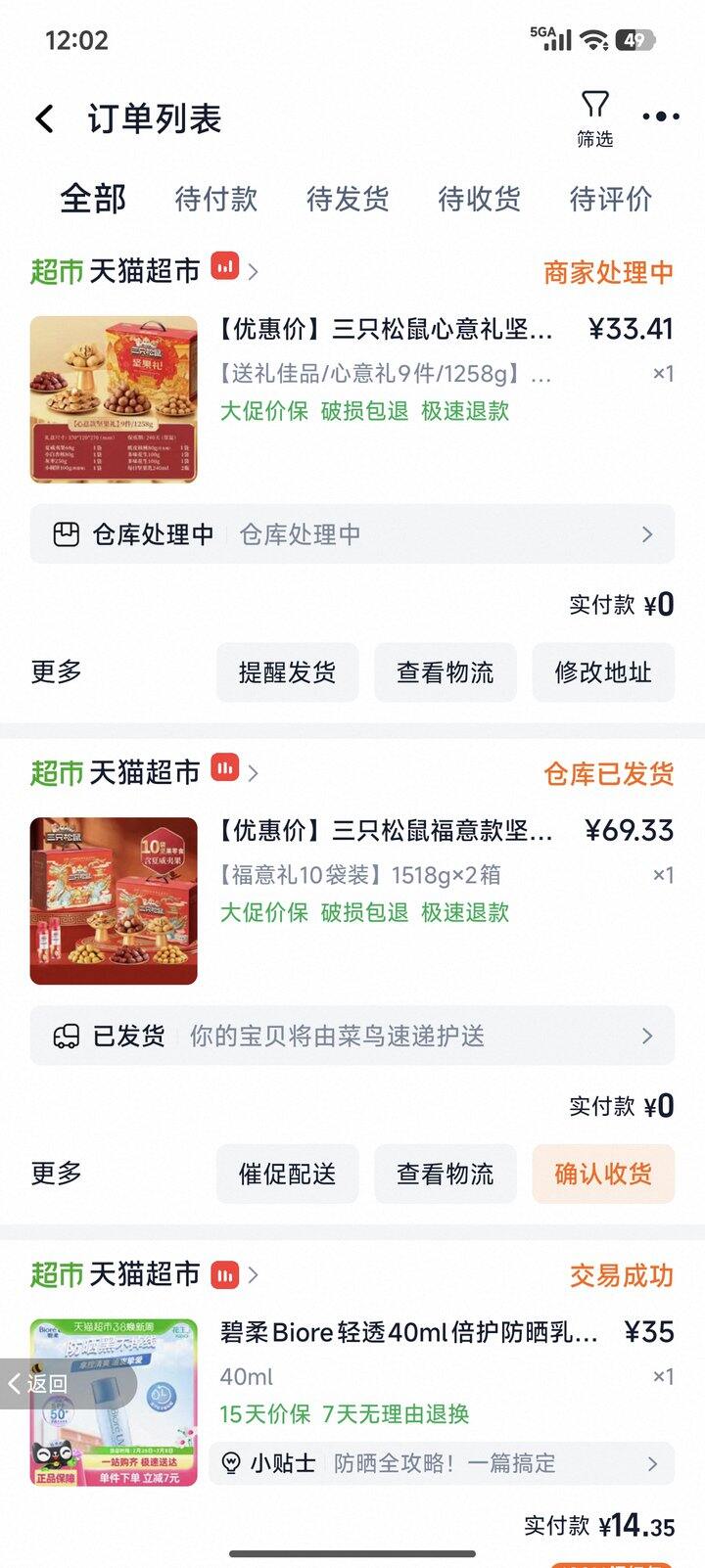Tap the floating 返回 button
The image size is (705, 1568).
pos(41,1383)
